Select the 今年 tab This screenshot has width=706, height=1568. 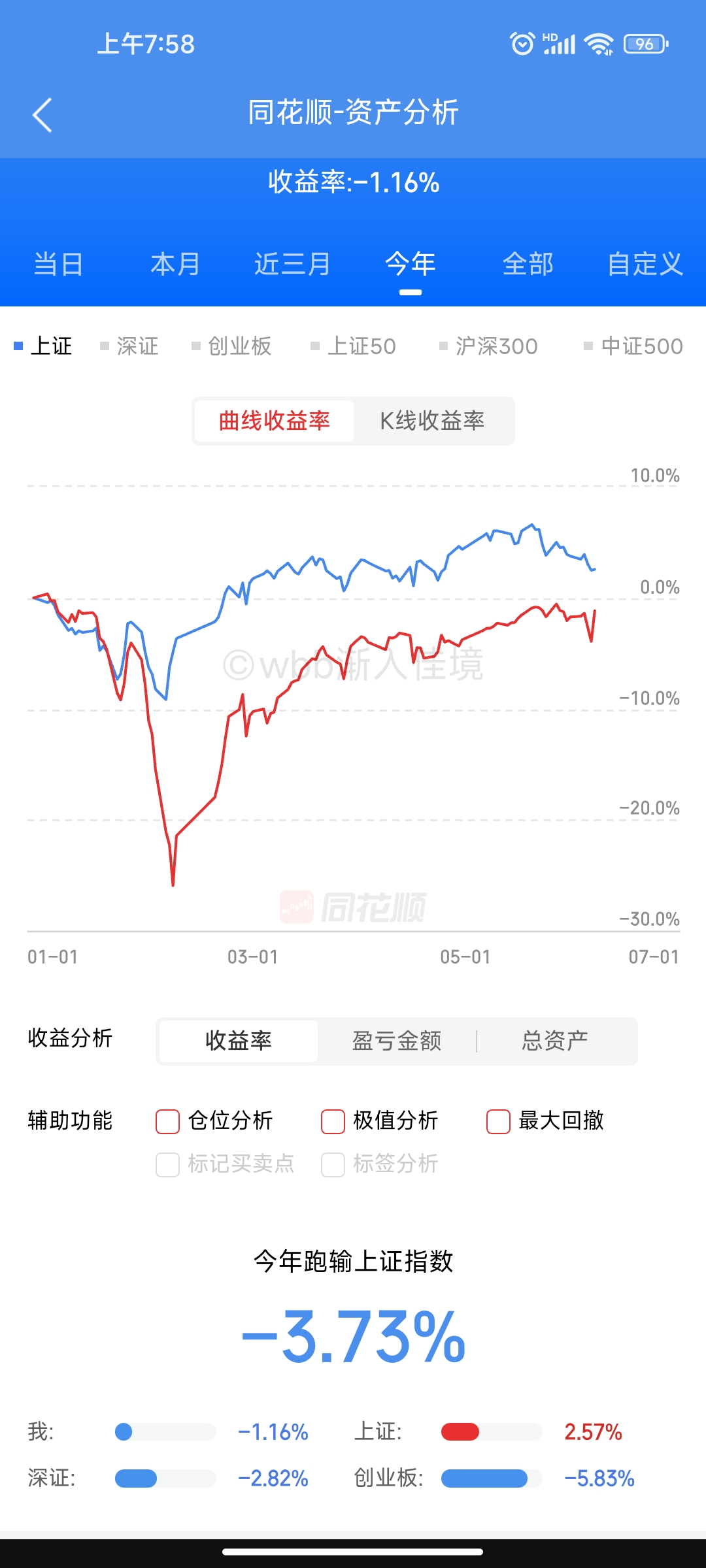411,264
